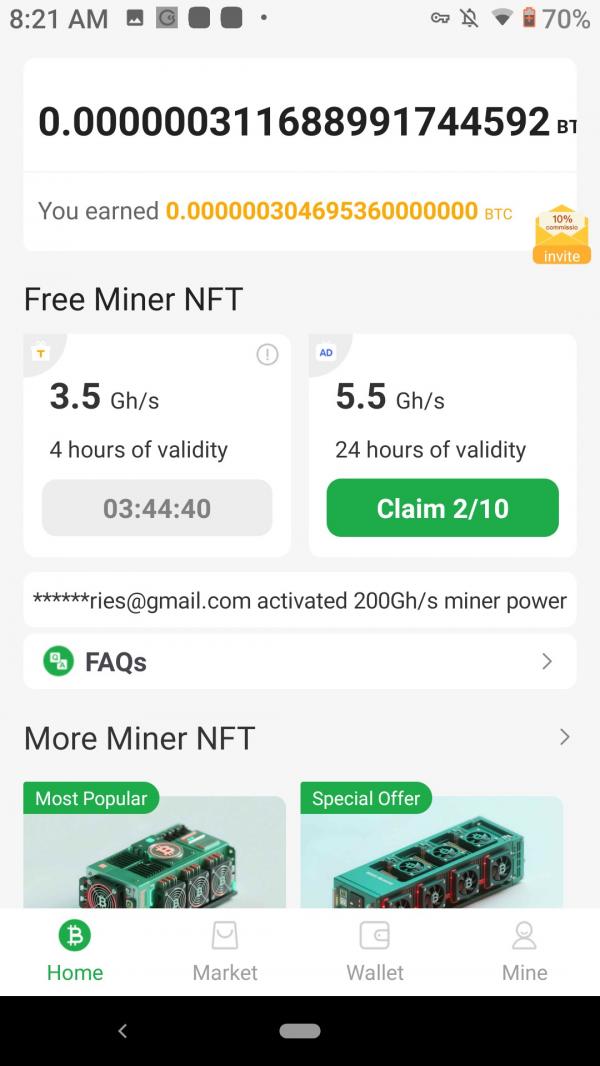Select the Home tab
600x1066 pixels.
coord(75,952)
